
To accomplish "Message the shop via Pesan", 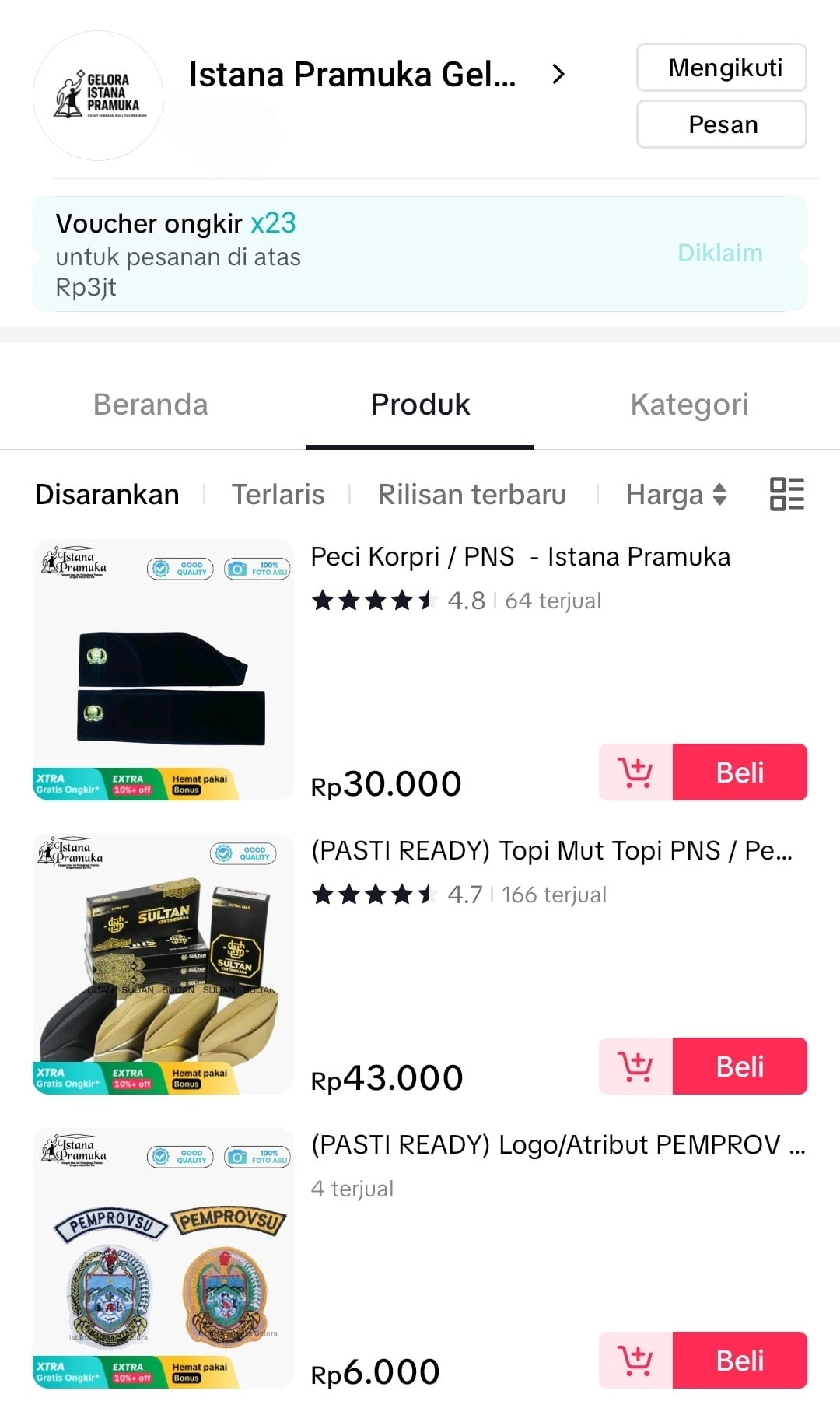I will 720,124.
